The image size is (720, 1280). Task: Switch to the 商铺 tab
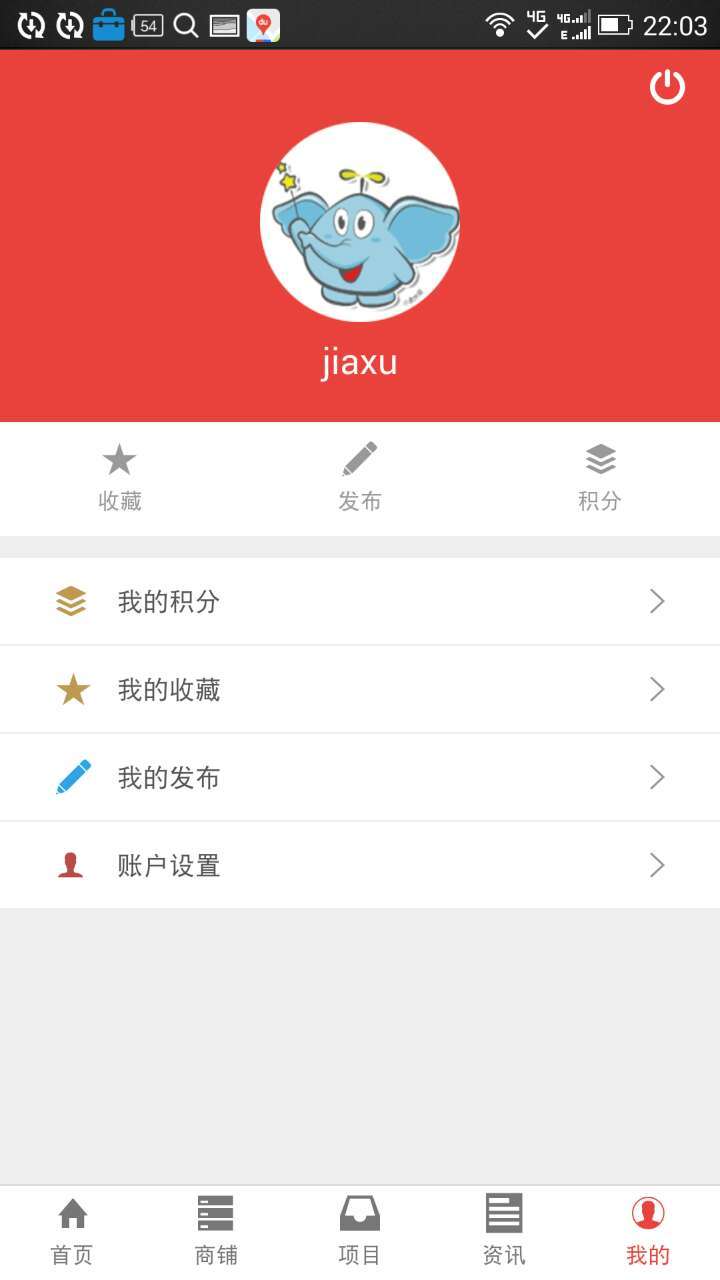(x=216, y=1232)
